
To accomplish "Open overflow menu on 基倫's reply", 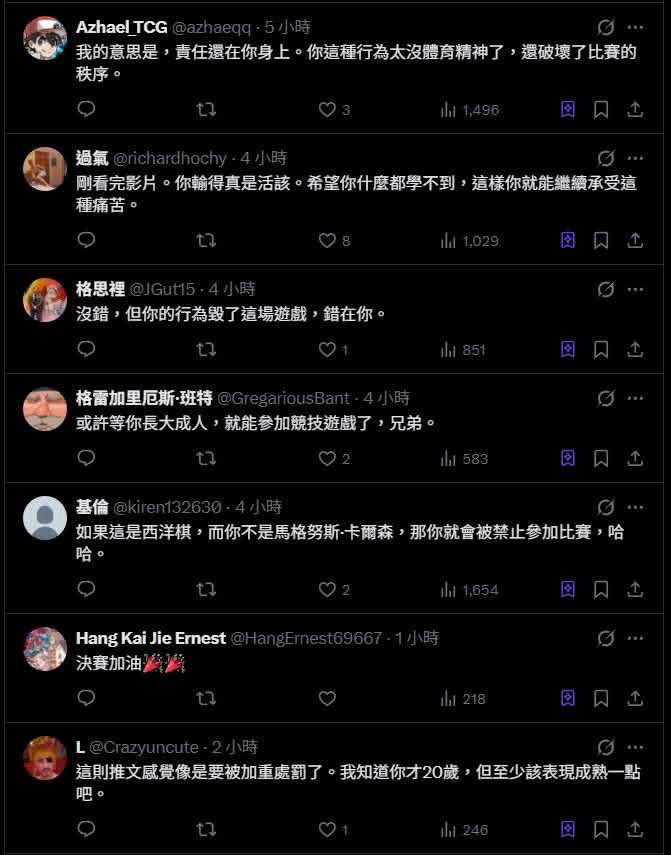I will [635, 507].
